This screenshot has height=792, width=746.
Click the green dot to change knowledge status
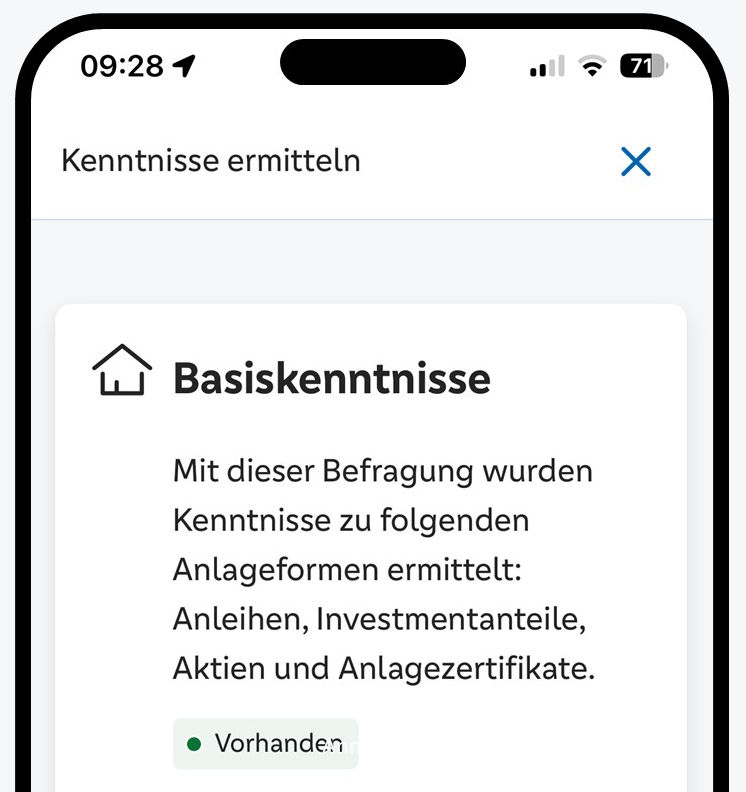[196, 744]
